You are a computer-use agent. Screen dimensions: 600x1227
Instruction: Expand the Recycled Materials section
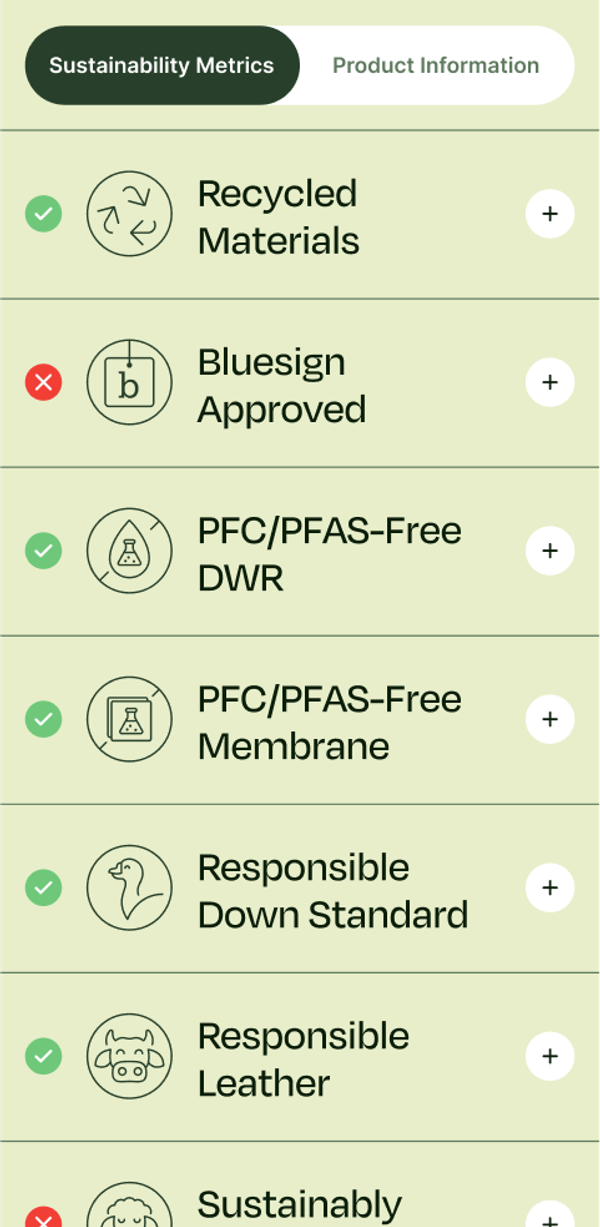coord(549,214)
